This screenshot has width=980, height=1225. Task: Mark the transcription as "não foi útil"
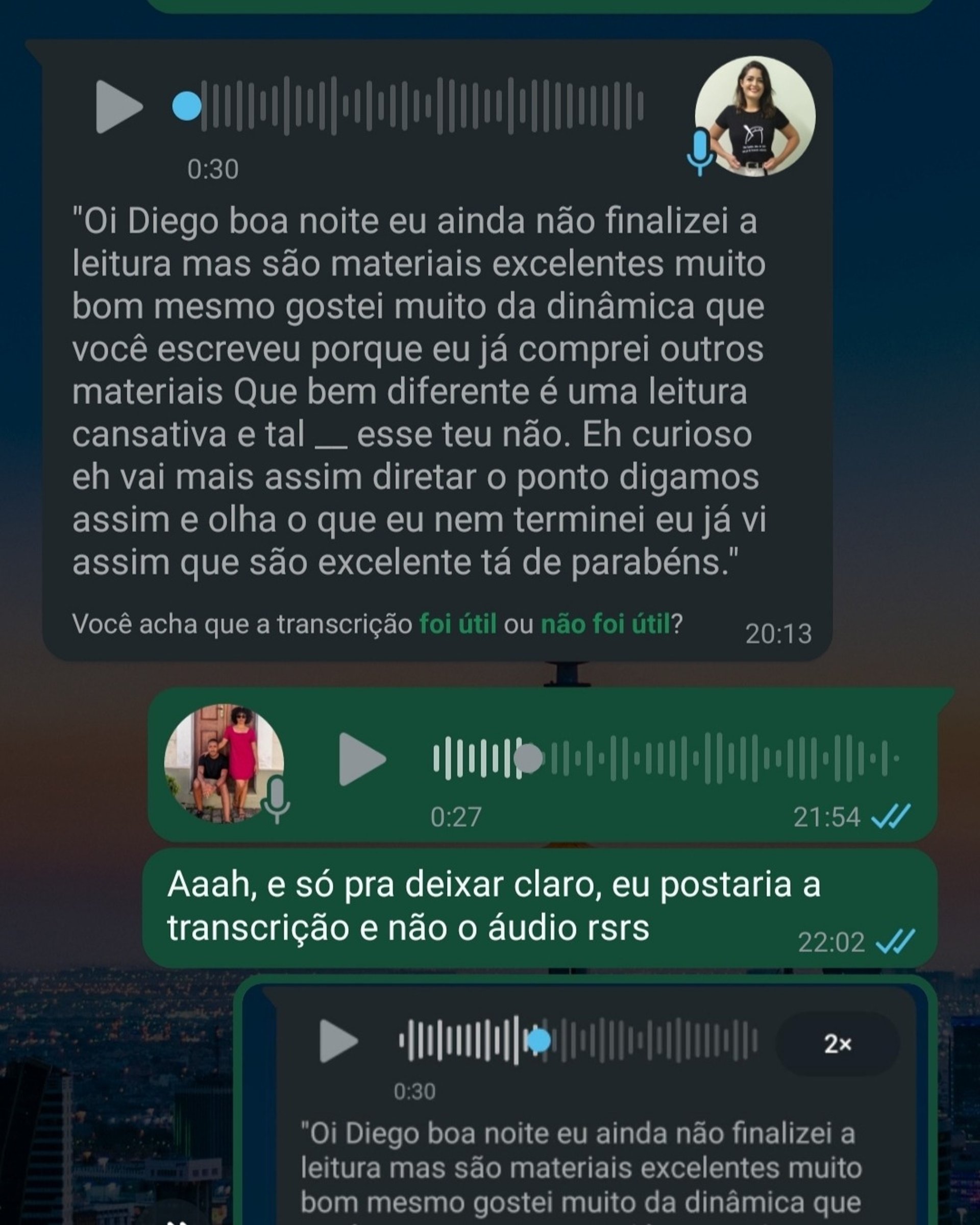(605, 624)
